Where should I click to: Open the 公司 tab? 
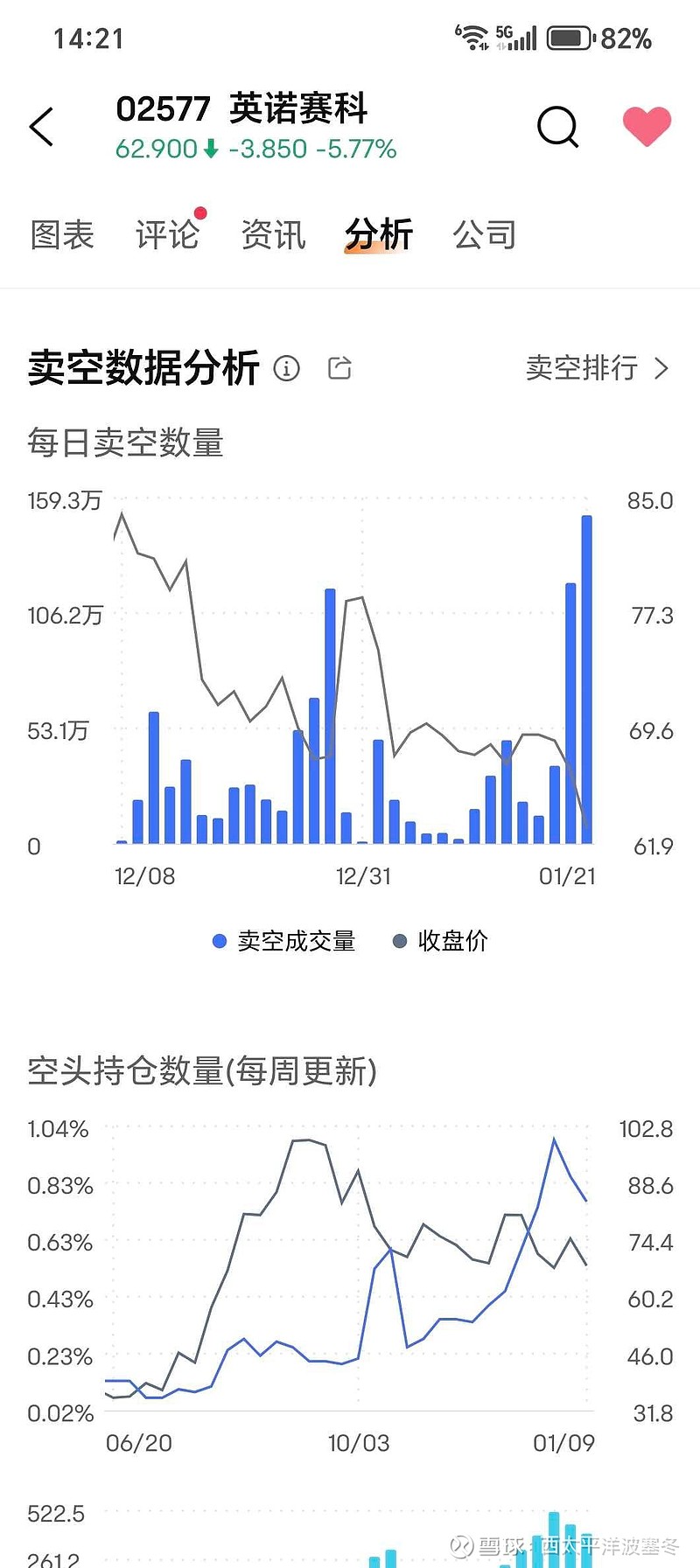[484, 236]
